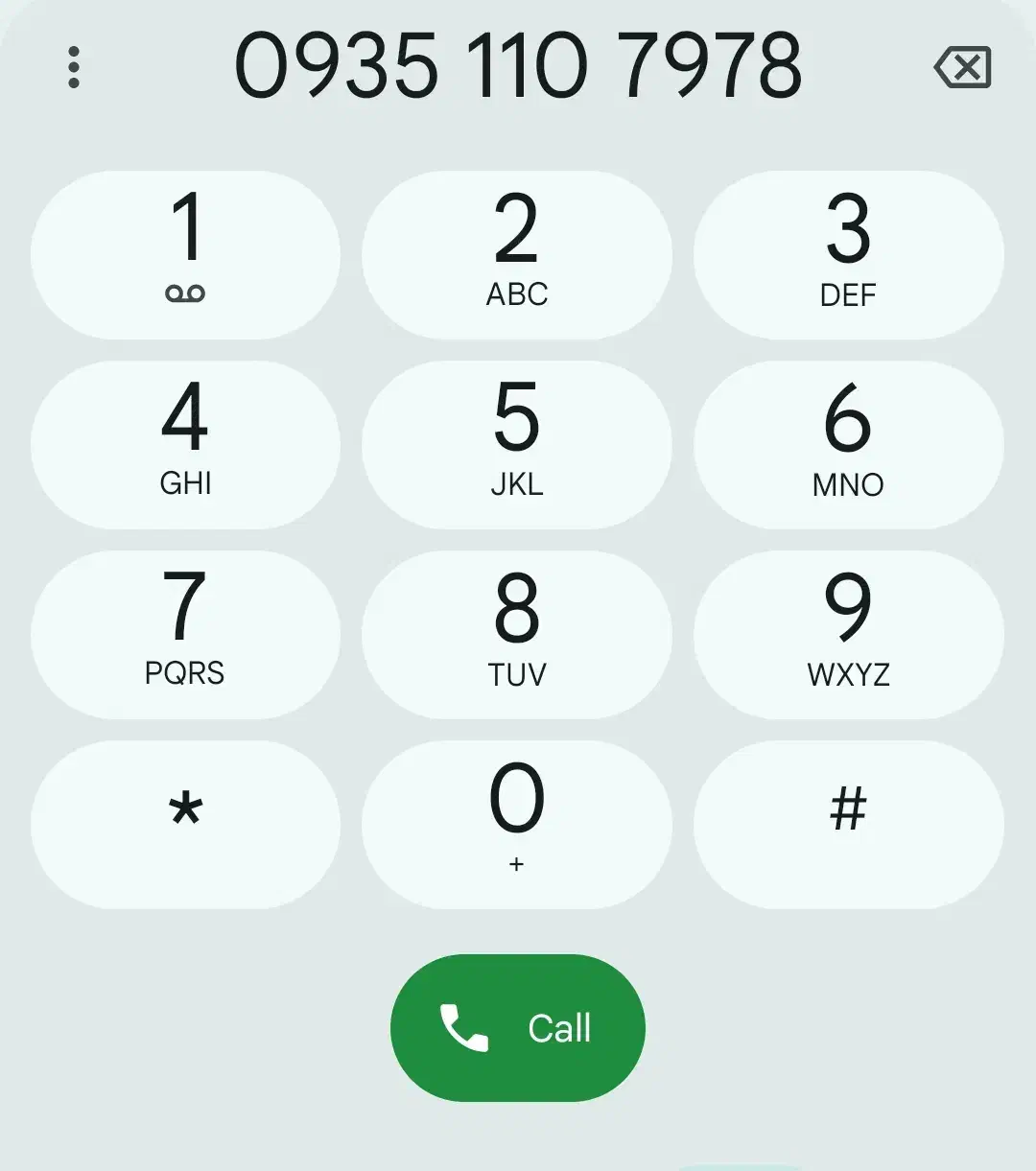Enter digit 2 ABC
This screenshot has height=1171, width=1036.
517,254
